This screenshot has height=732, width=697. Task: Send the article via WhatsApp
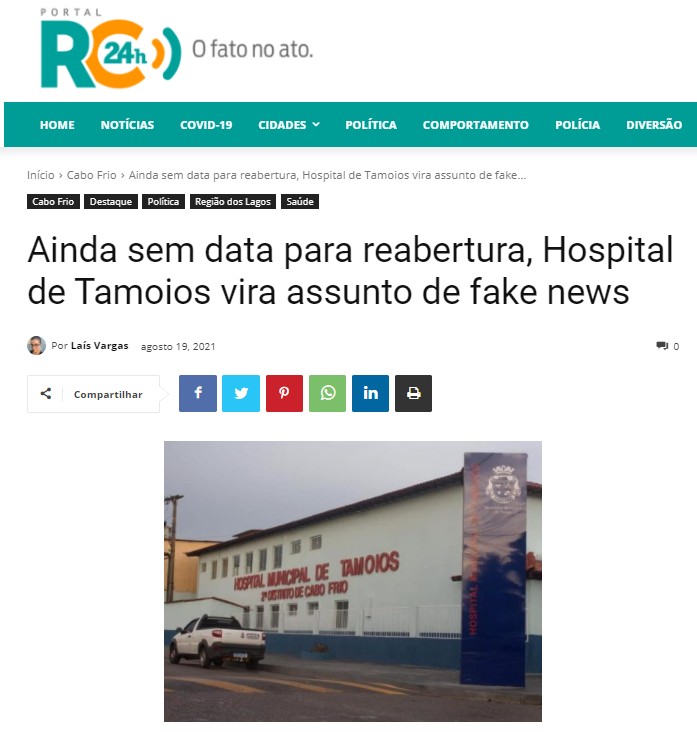coord(327,393)
